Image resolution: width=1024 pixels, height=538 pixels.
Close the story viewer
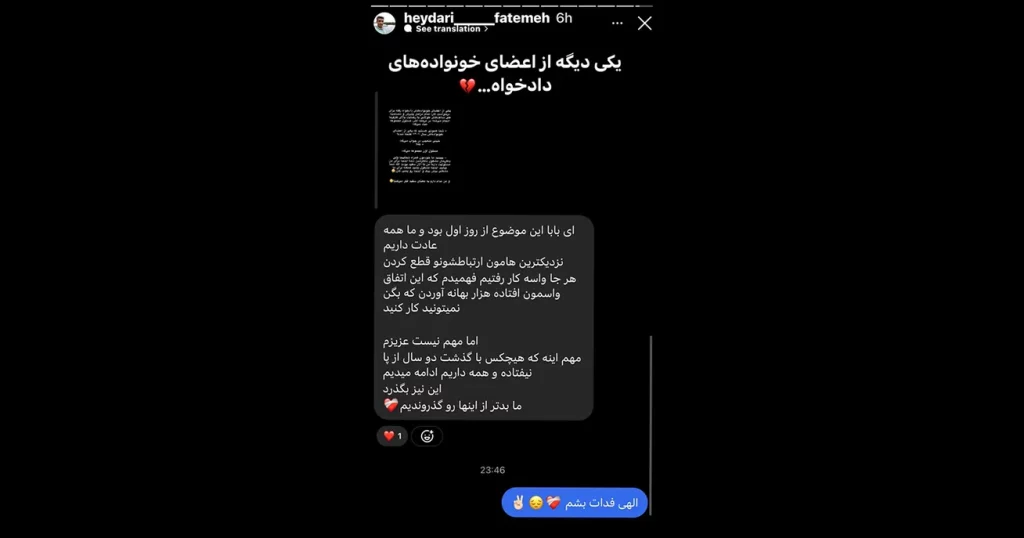tap(644, 23)
